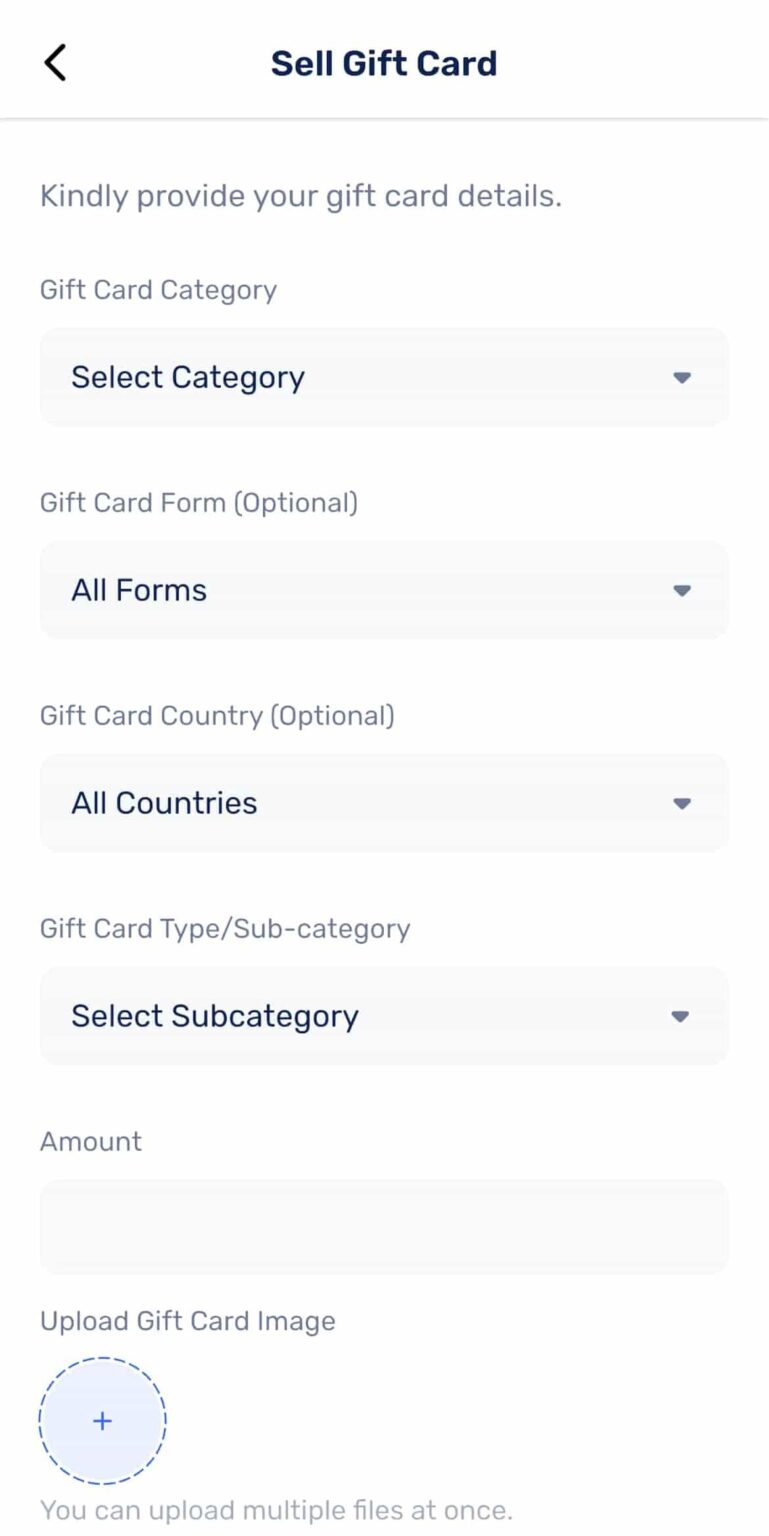Click inside the Amount input field
This screenshot has height=1536, width=769.
pos(384,1227)
